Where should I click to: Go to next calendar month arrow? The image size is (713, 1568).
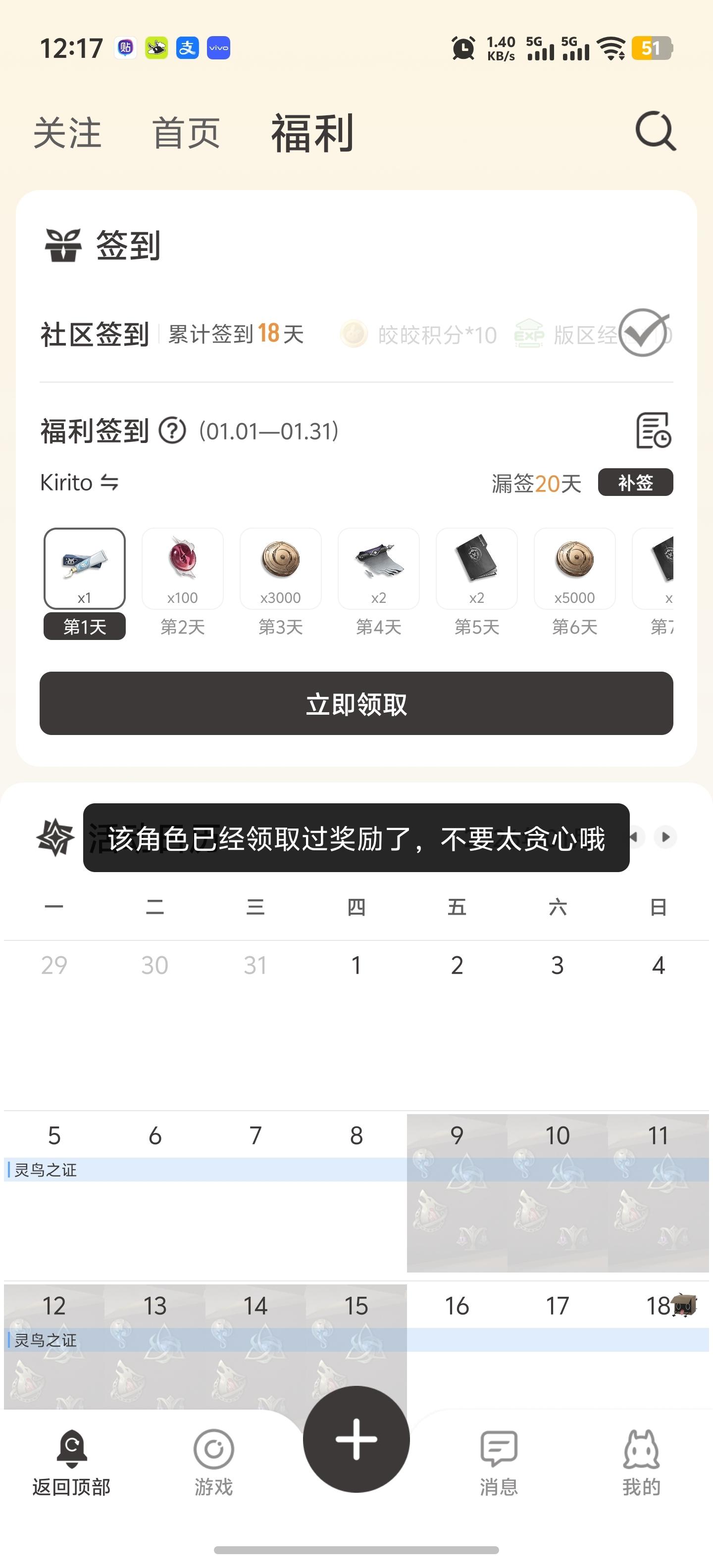click(665, 837)
